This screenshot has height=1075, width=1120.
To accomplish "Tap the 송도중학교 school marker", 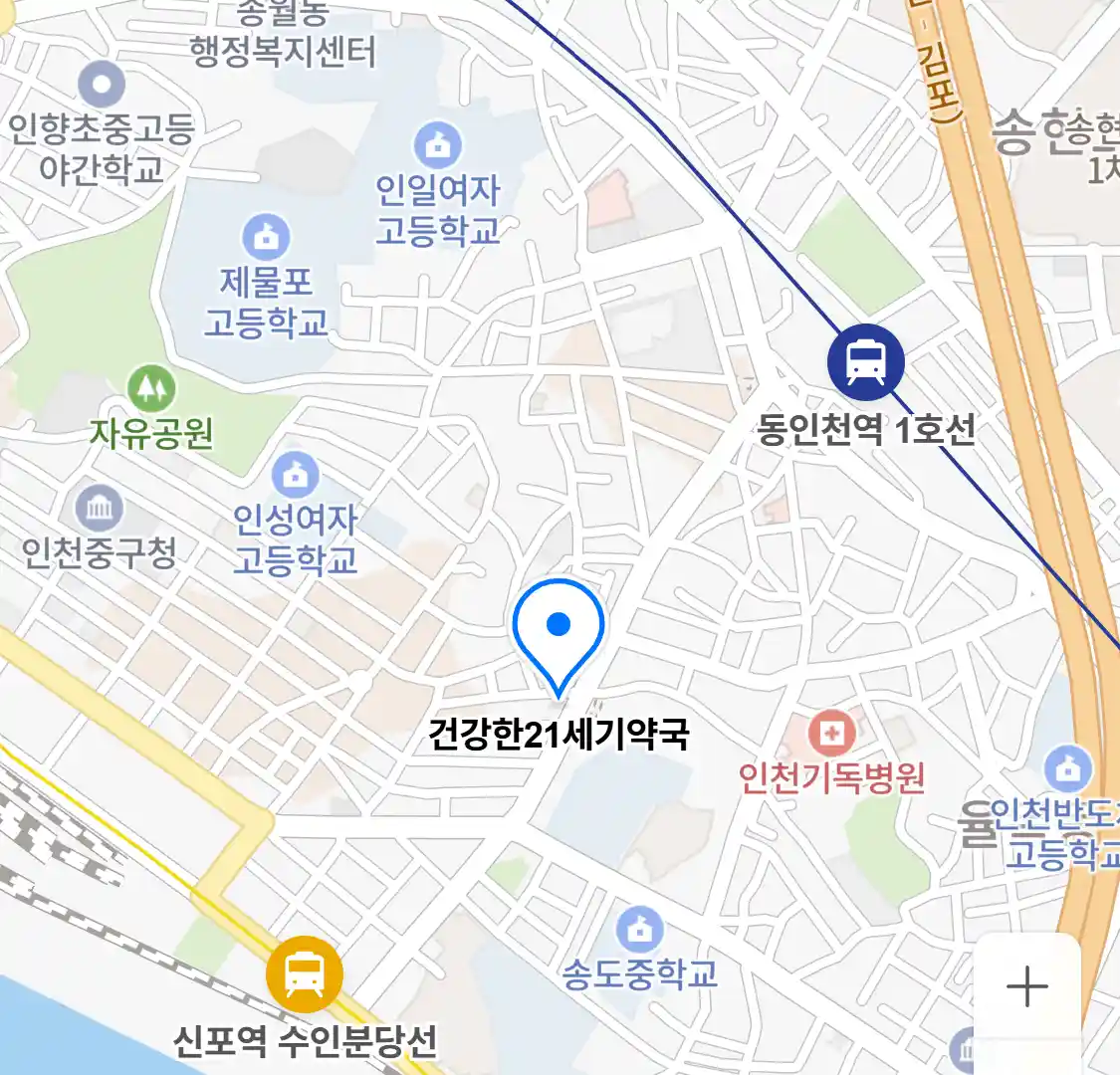I will 639,930.
